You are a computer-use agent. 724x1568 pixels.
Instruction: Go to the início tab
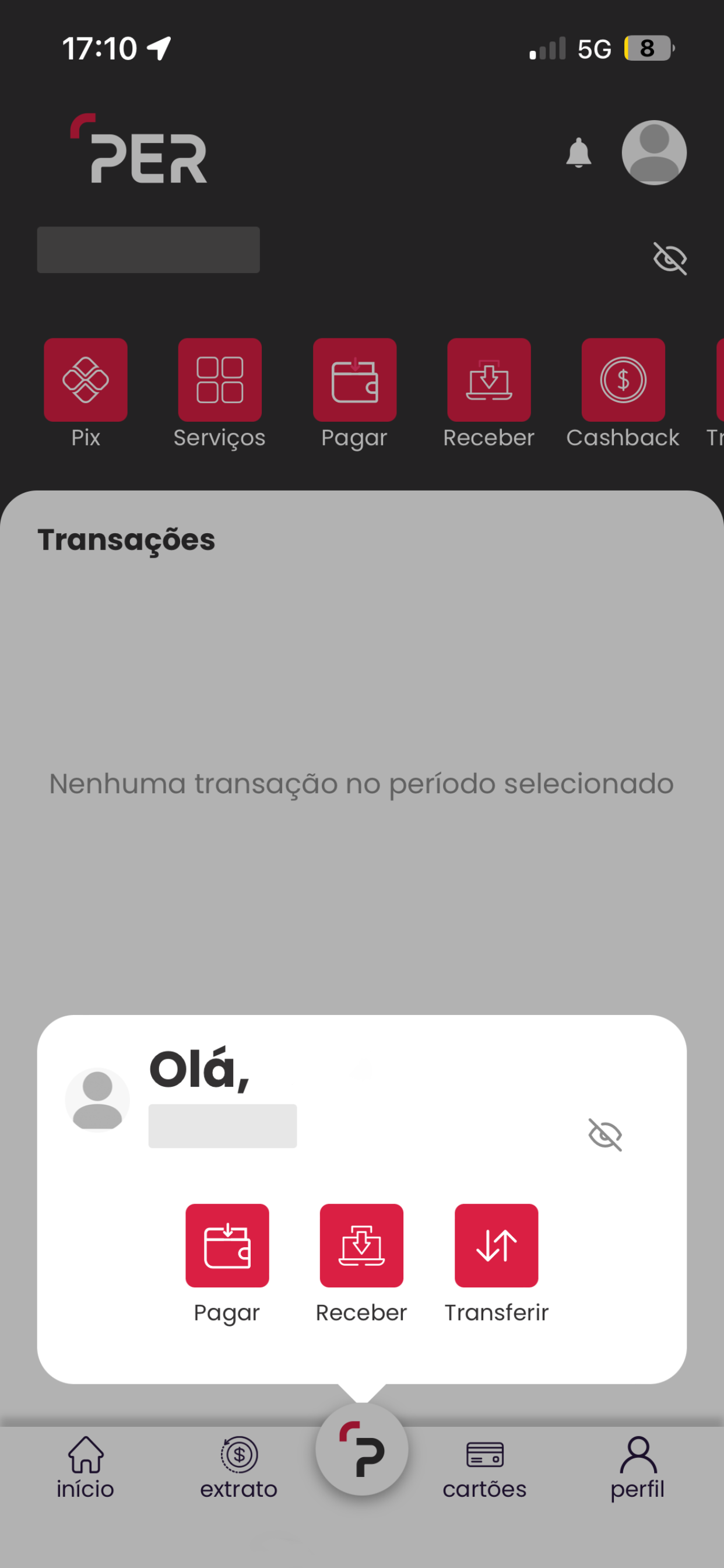(86, 1468)
